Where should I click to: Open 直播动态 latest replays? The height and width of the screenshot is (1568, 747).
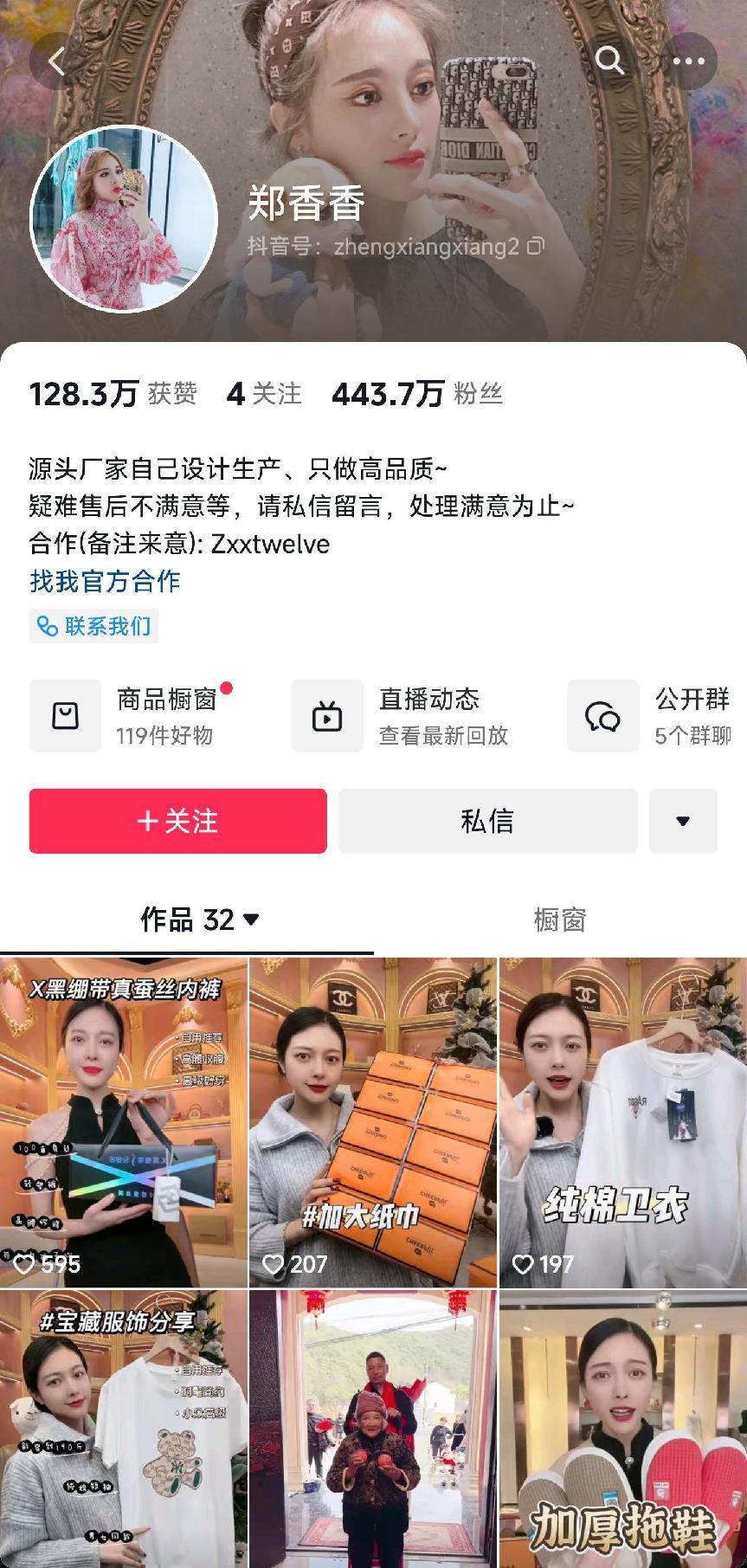tap(398, 716)
